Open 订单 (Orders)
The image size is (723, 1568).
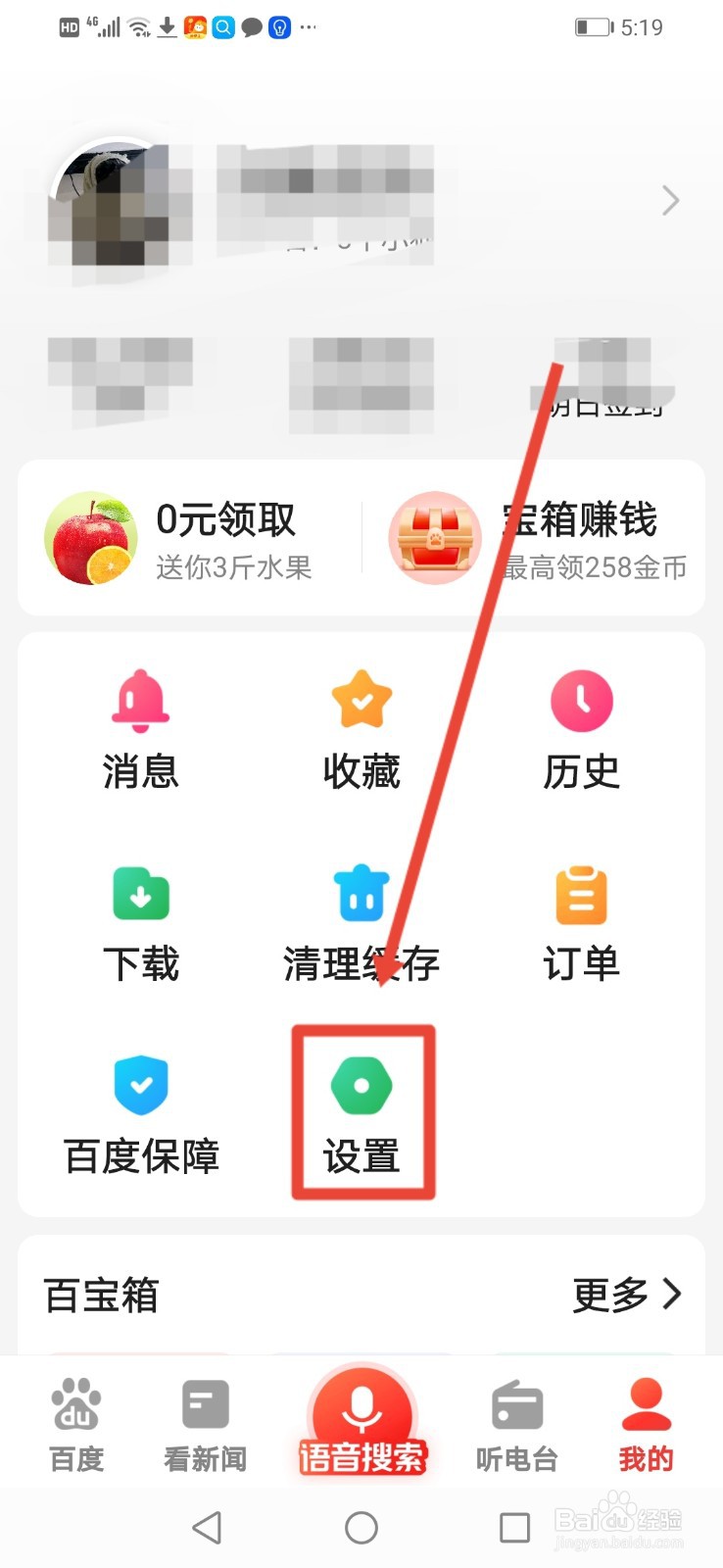click(x=582, y=916)
